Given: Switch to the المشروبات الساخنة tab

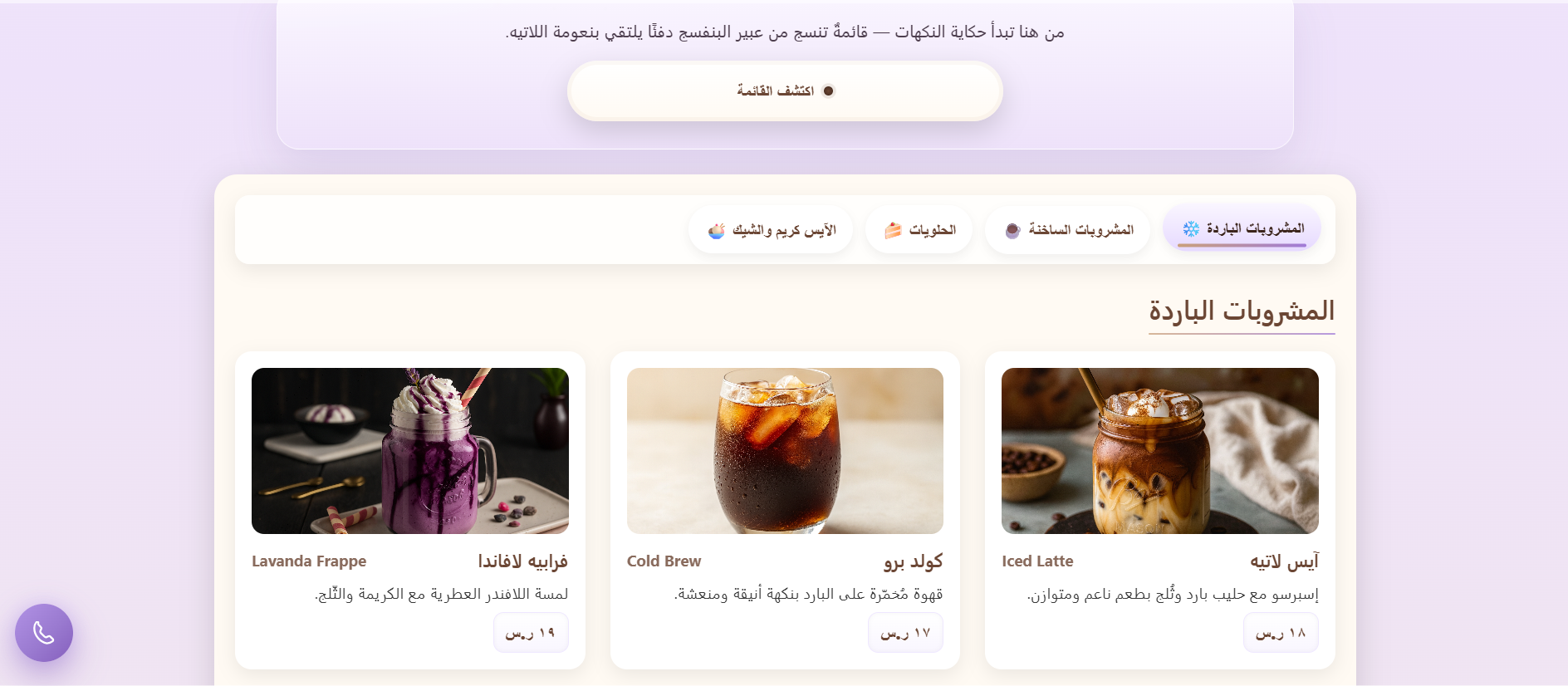Looking at the screenshot, I should pyautogui.click(x=1067, y=230).
